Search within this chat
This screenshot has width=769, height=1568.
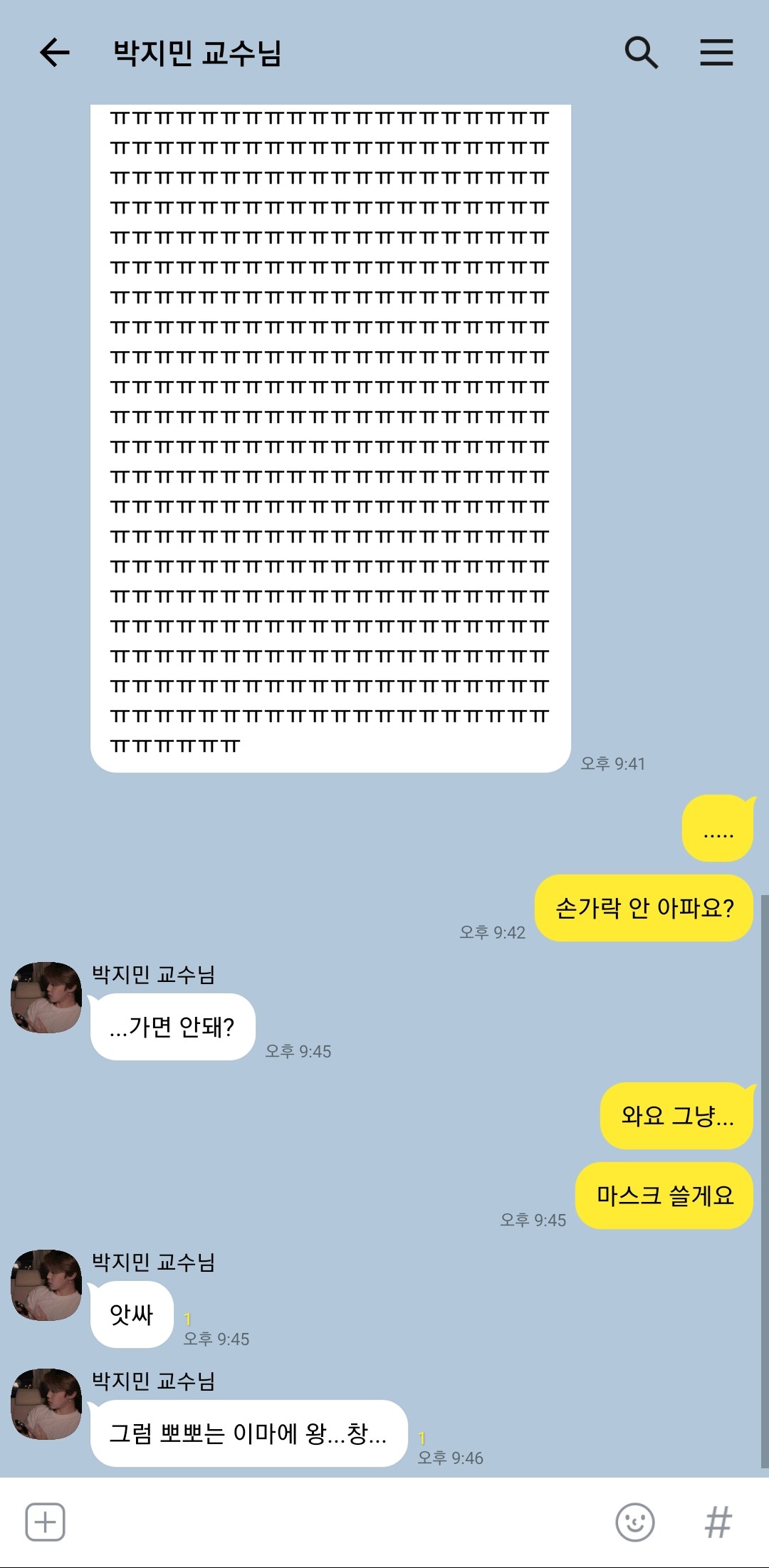[641, 53]
